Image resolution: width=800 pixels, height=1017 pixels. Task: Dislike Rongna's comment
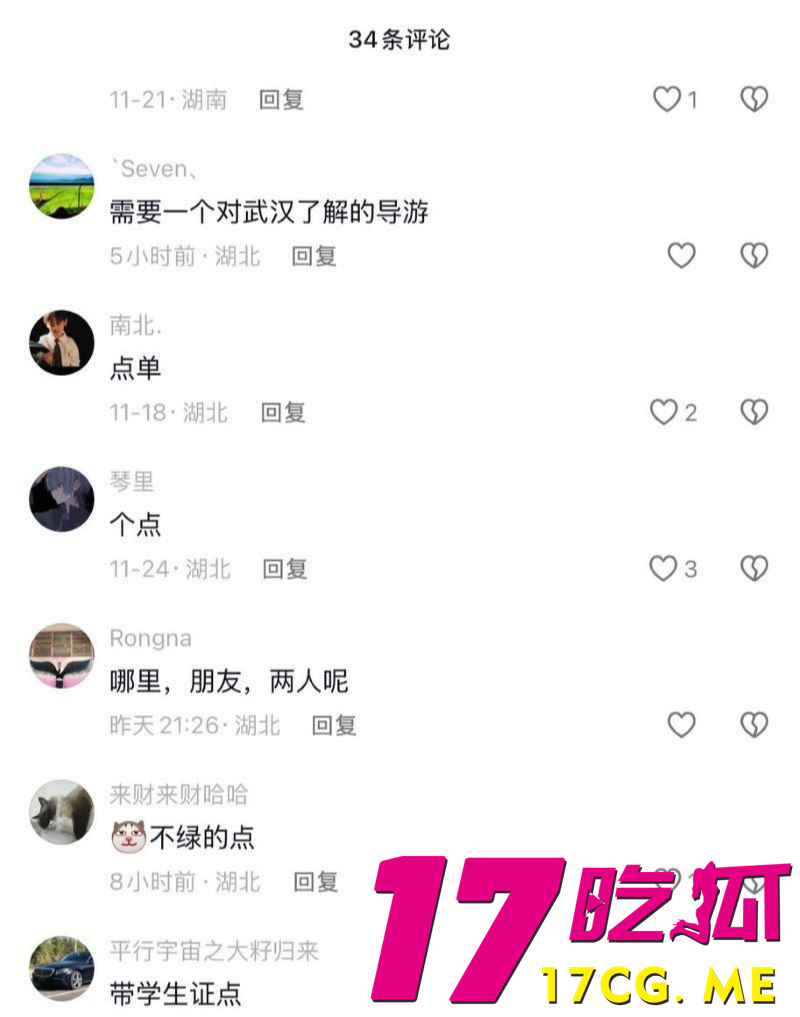[754, 724]
